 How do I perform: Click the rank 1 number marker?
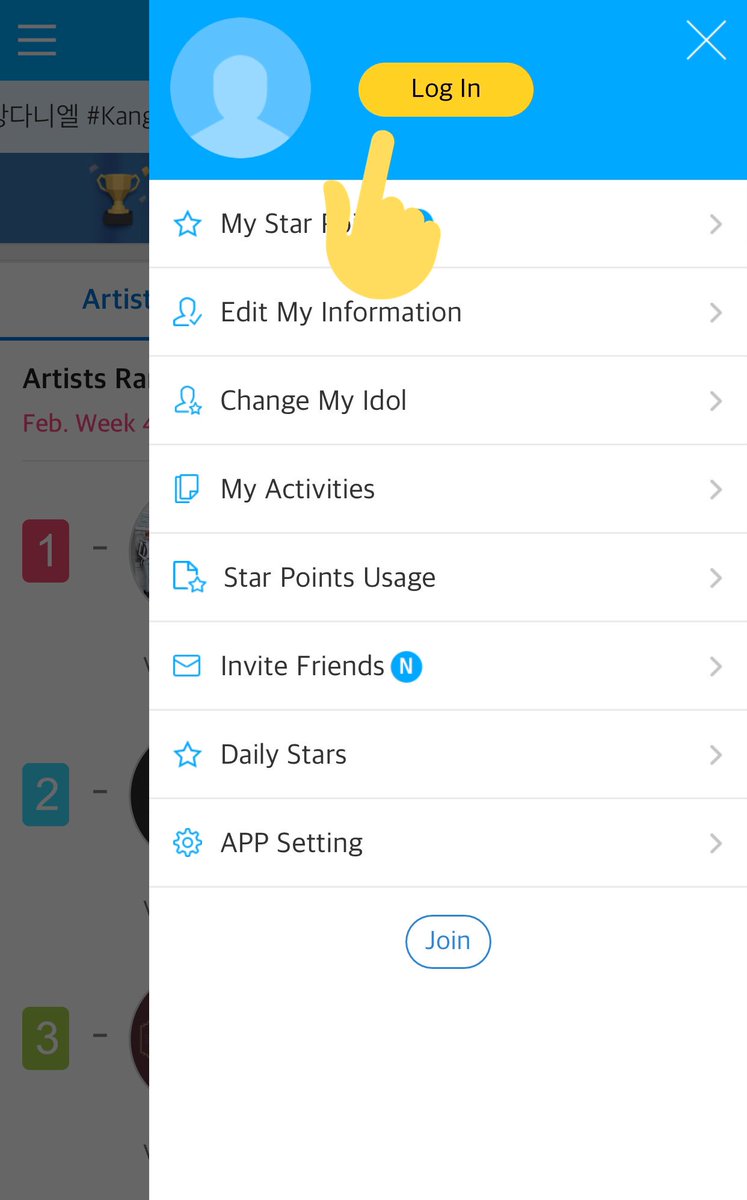[x=45, y=550]
